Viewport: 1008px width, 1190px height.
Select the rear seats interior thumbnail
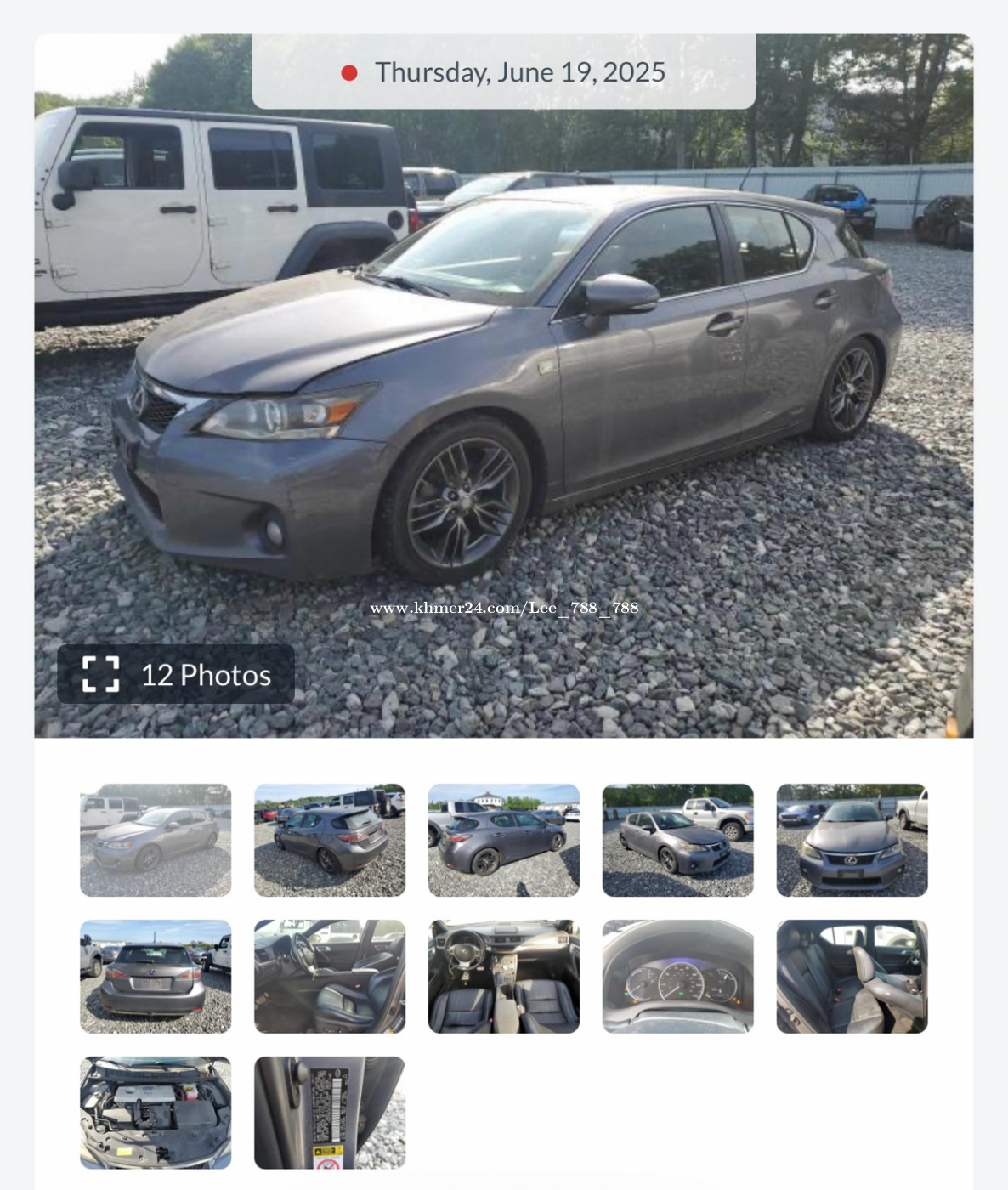[x=852, y=976]
